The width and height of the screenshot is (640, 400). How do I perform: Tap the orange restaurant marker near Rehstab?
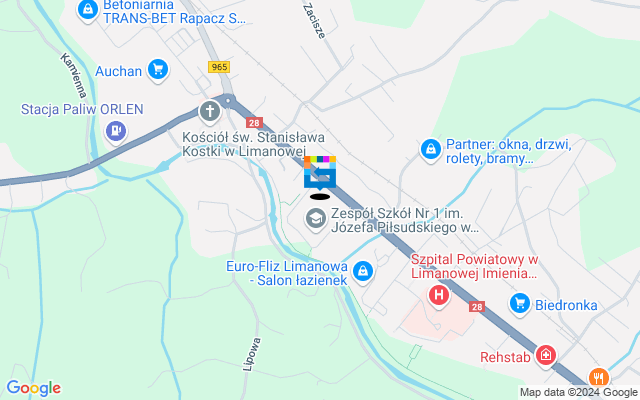click(599, 377)
